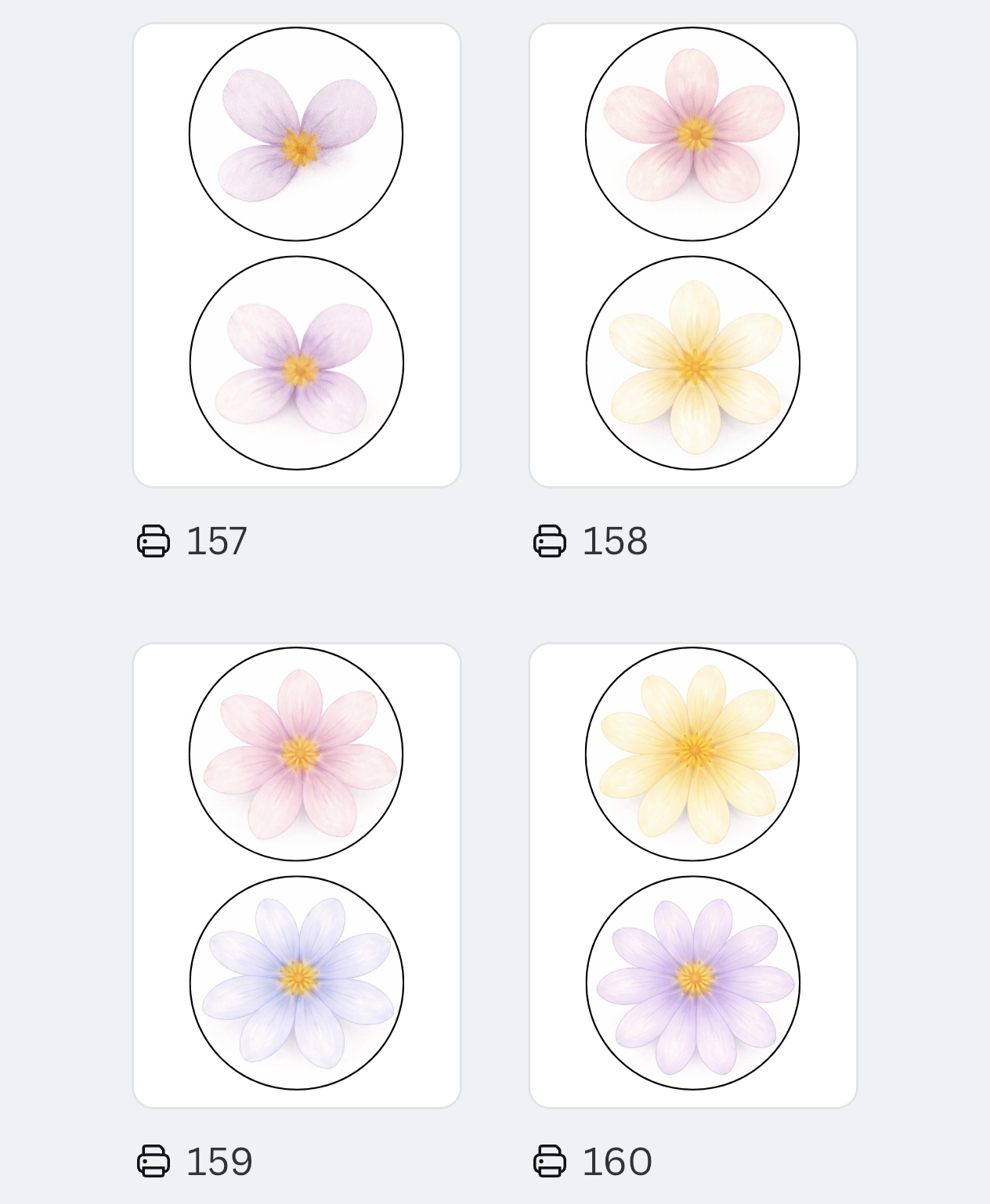
Task: Select the pink and yellow flower card numbered 158
Action: pyautogui.click(x=693, y=255)
